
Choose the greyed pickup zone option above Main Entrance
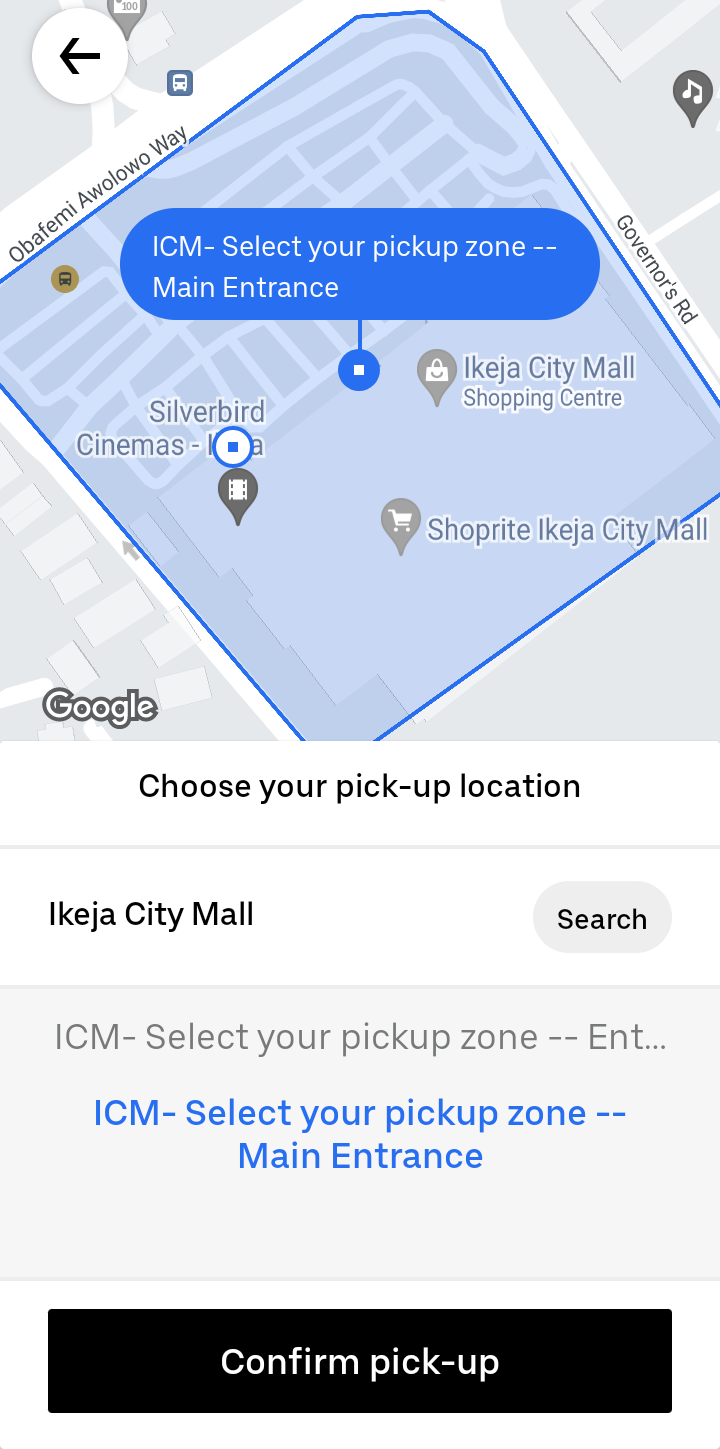click(x=360, y=1037)
